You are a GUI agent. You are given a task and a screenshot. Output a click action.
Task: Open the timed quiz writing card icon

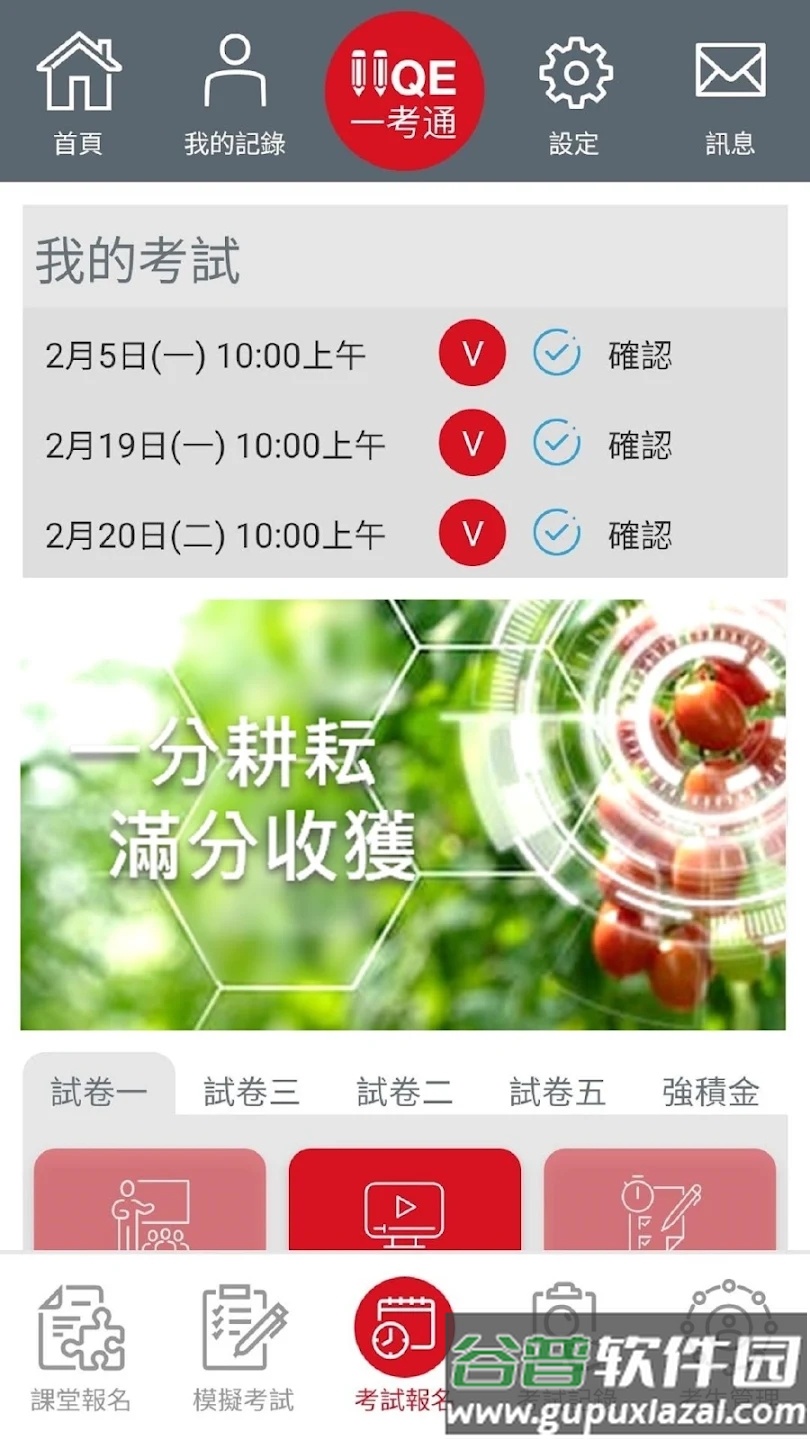pos(660,1210)
